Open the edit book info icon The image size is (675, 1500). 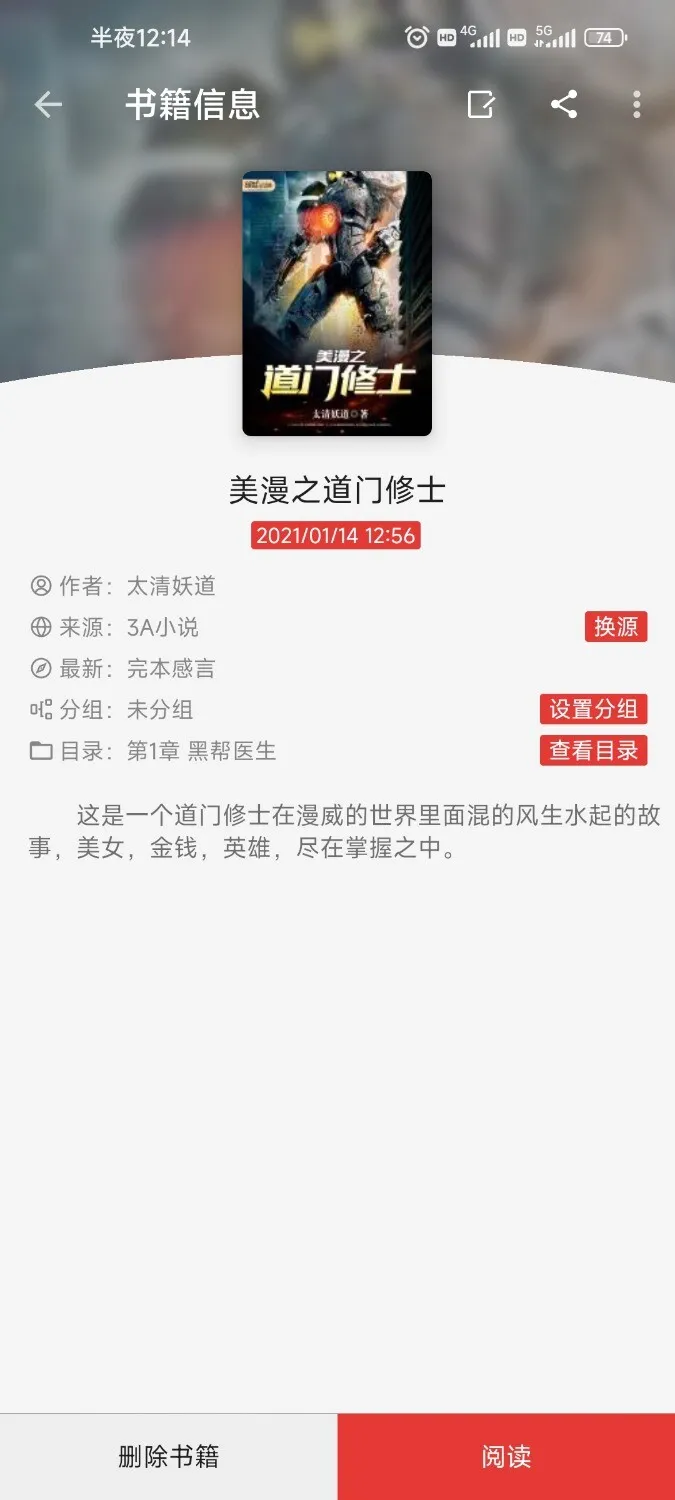[x=481, y=105]
